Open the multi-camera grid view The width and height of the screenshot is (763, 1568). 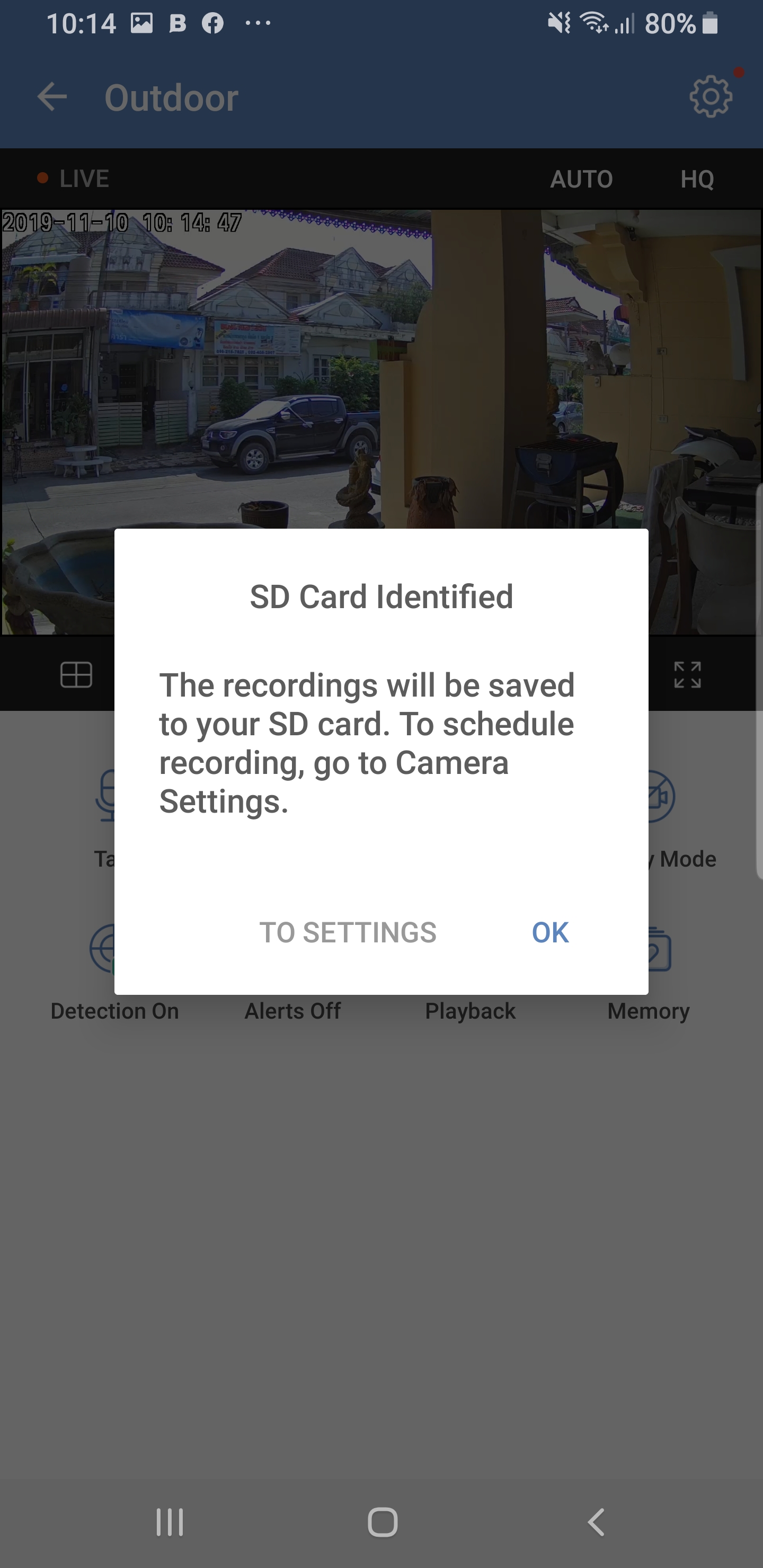(x=76, y=674)
